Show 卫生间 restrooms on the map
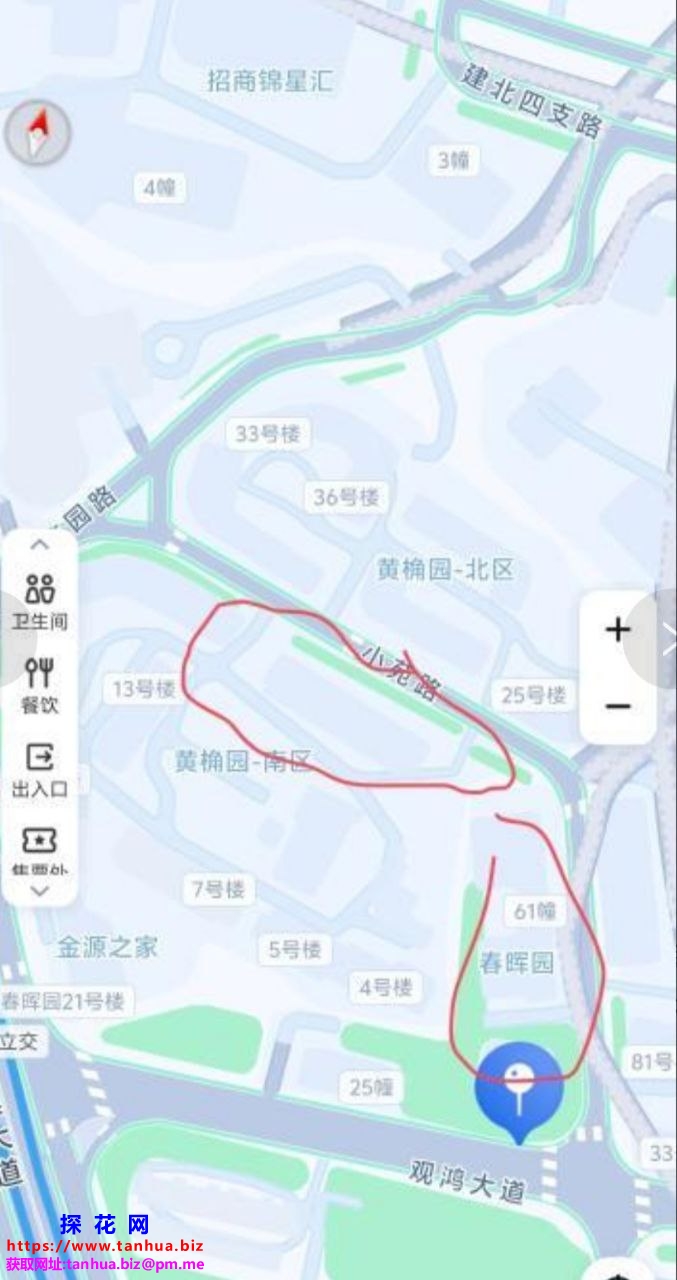The width and height of the screenshot is (677, 1280). pos(40,602)
